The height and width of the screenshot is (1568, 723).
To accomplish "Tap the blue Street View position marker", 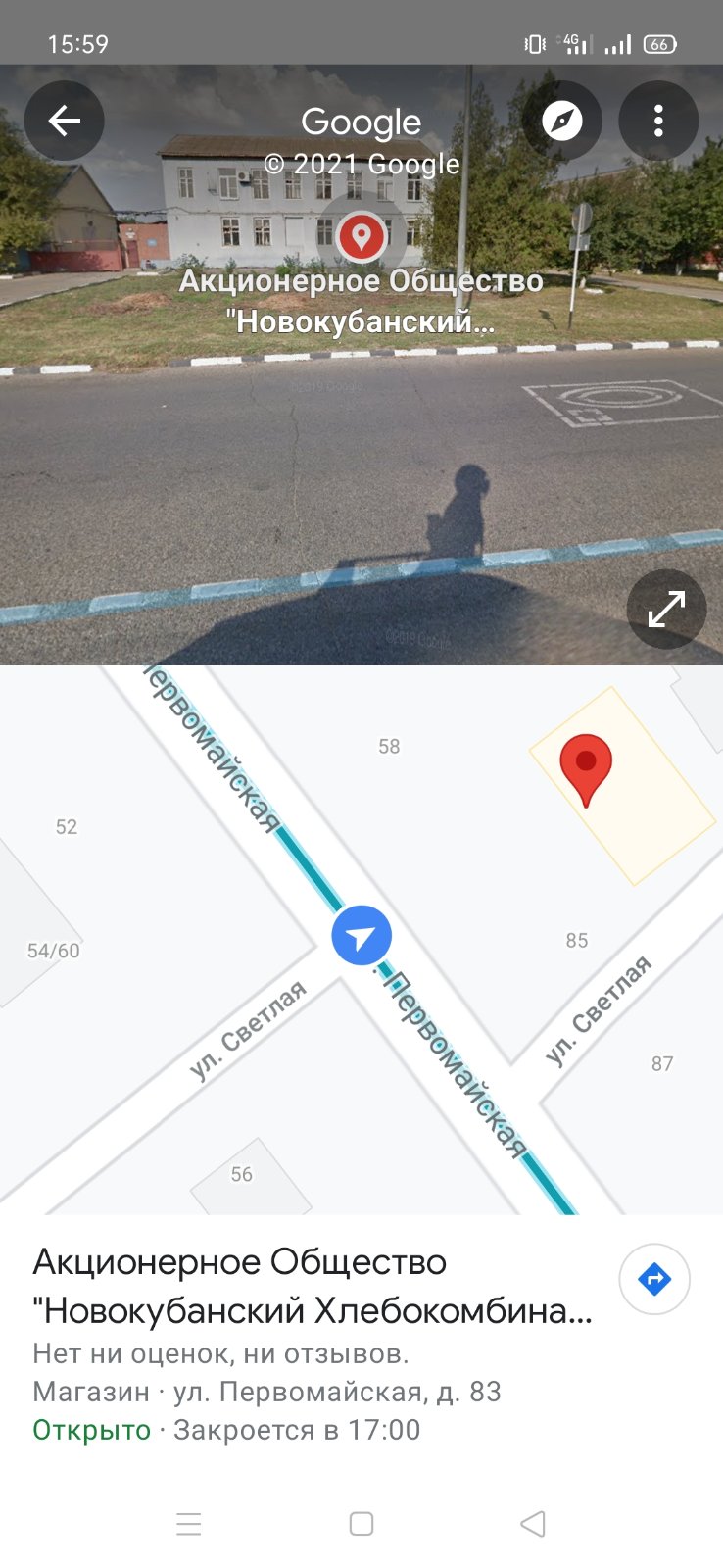I will [x=361, y=936].
